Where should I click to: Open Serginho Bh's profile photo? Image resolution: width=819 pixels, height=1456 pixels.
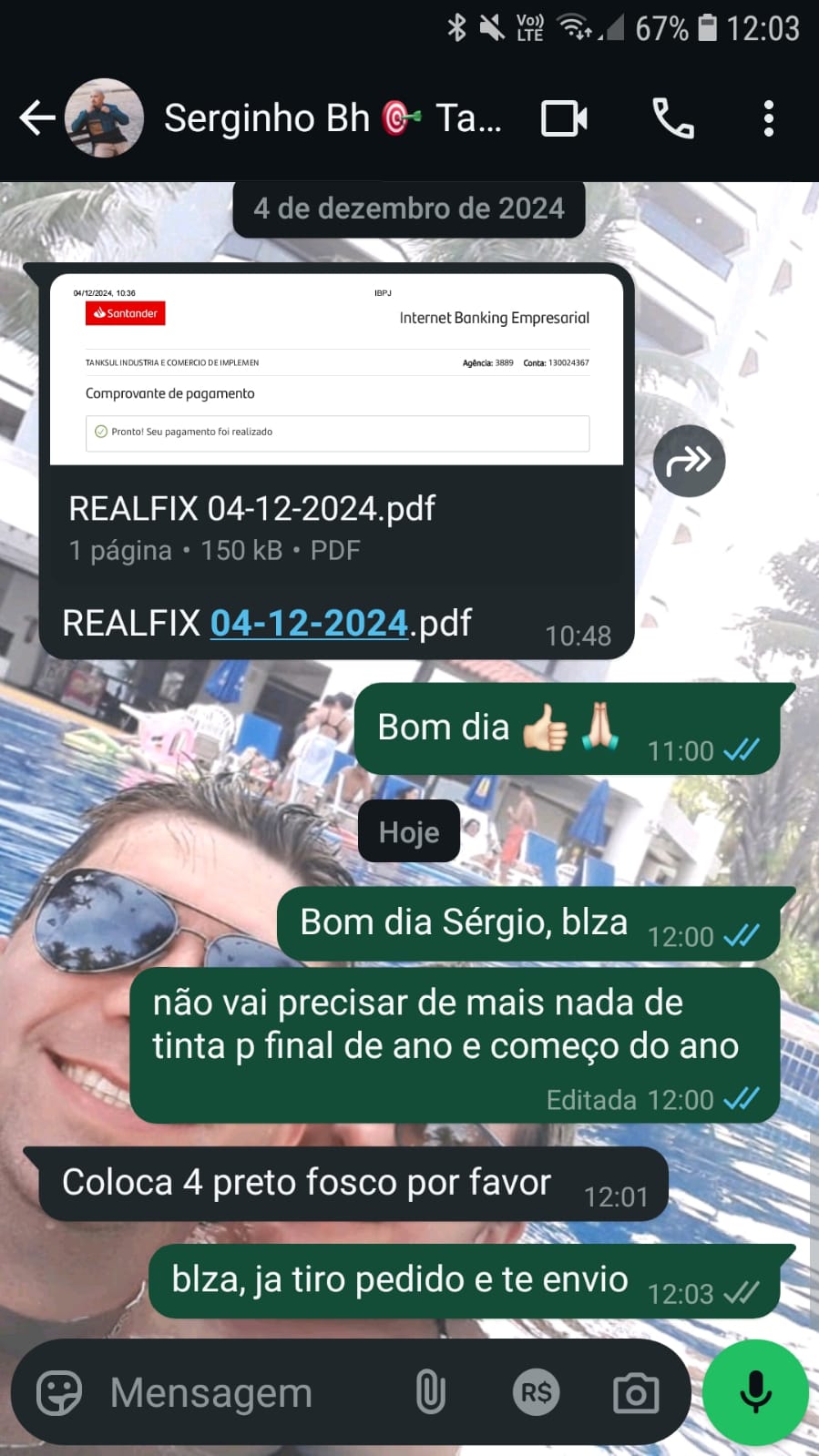point(104,118)
